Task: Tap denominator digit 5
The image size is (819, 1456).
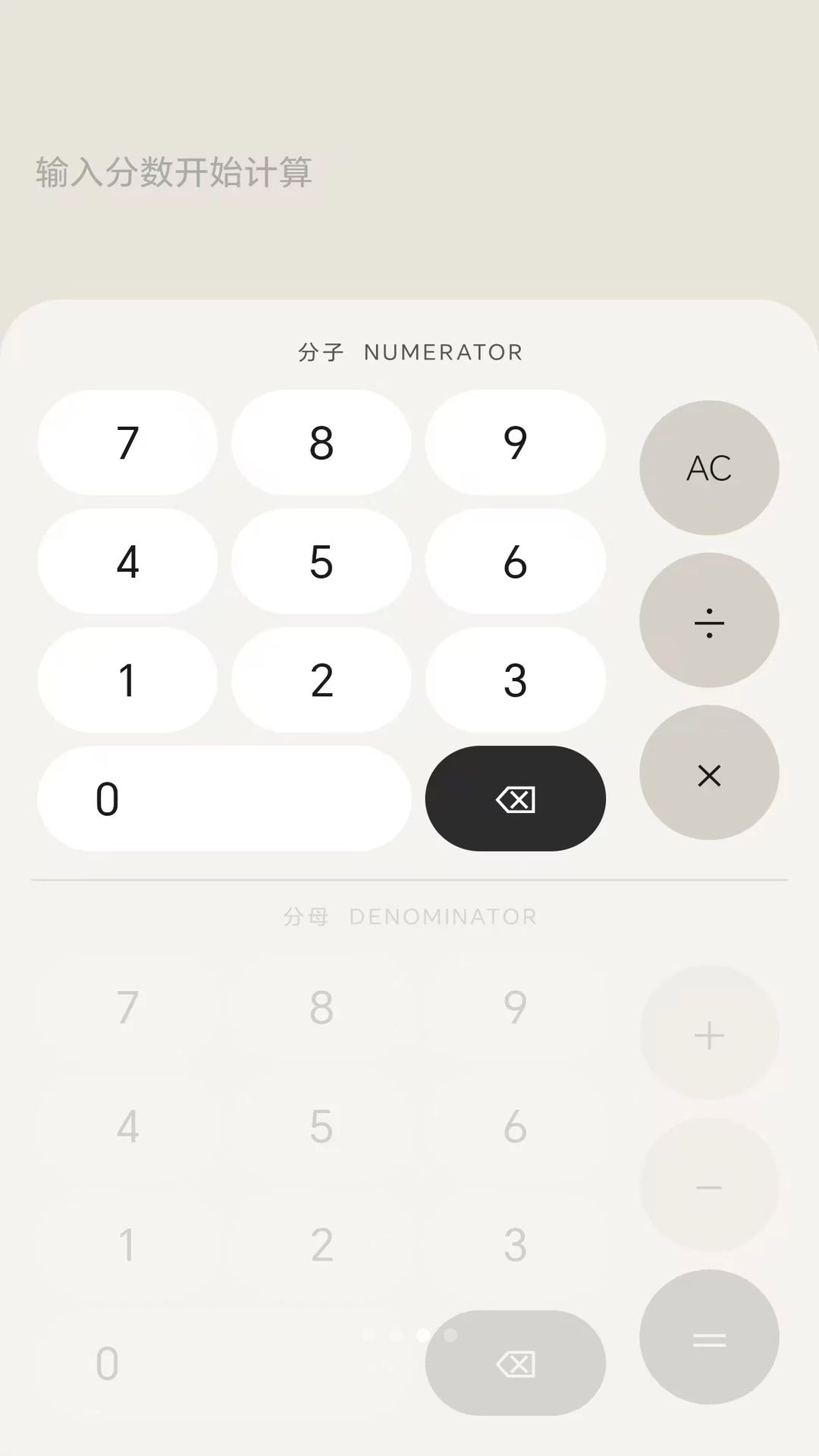Action: point(322,1126)
